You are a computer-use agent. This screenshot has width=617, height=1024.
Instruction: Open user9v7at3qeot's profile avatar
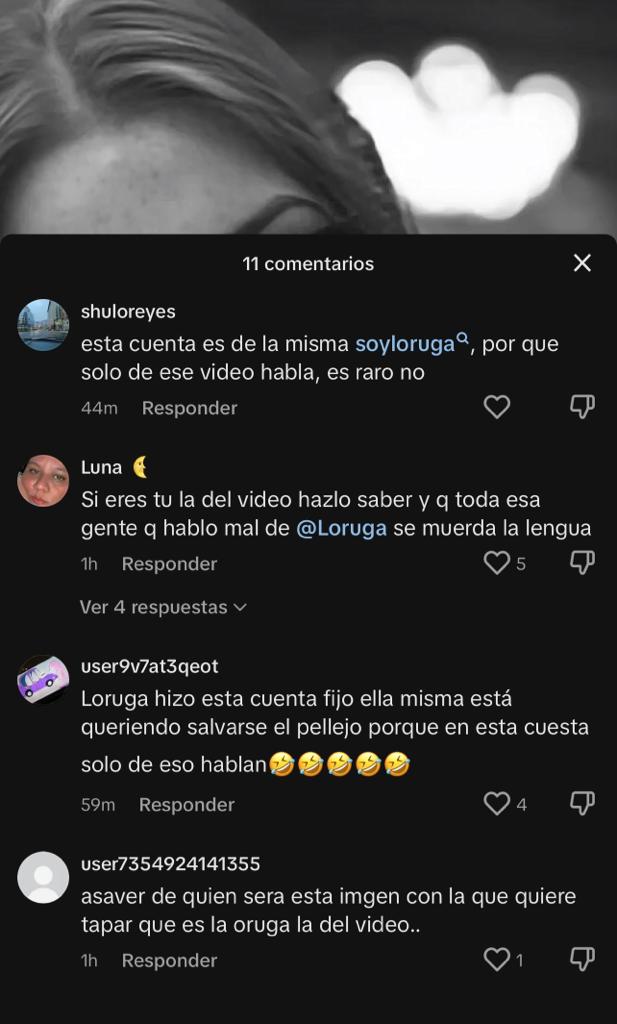(43, 680)
